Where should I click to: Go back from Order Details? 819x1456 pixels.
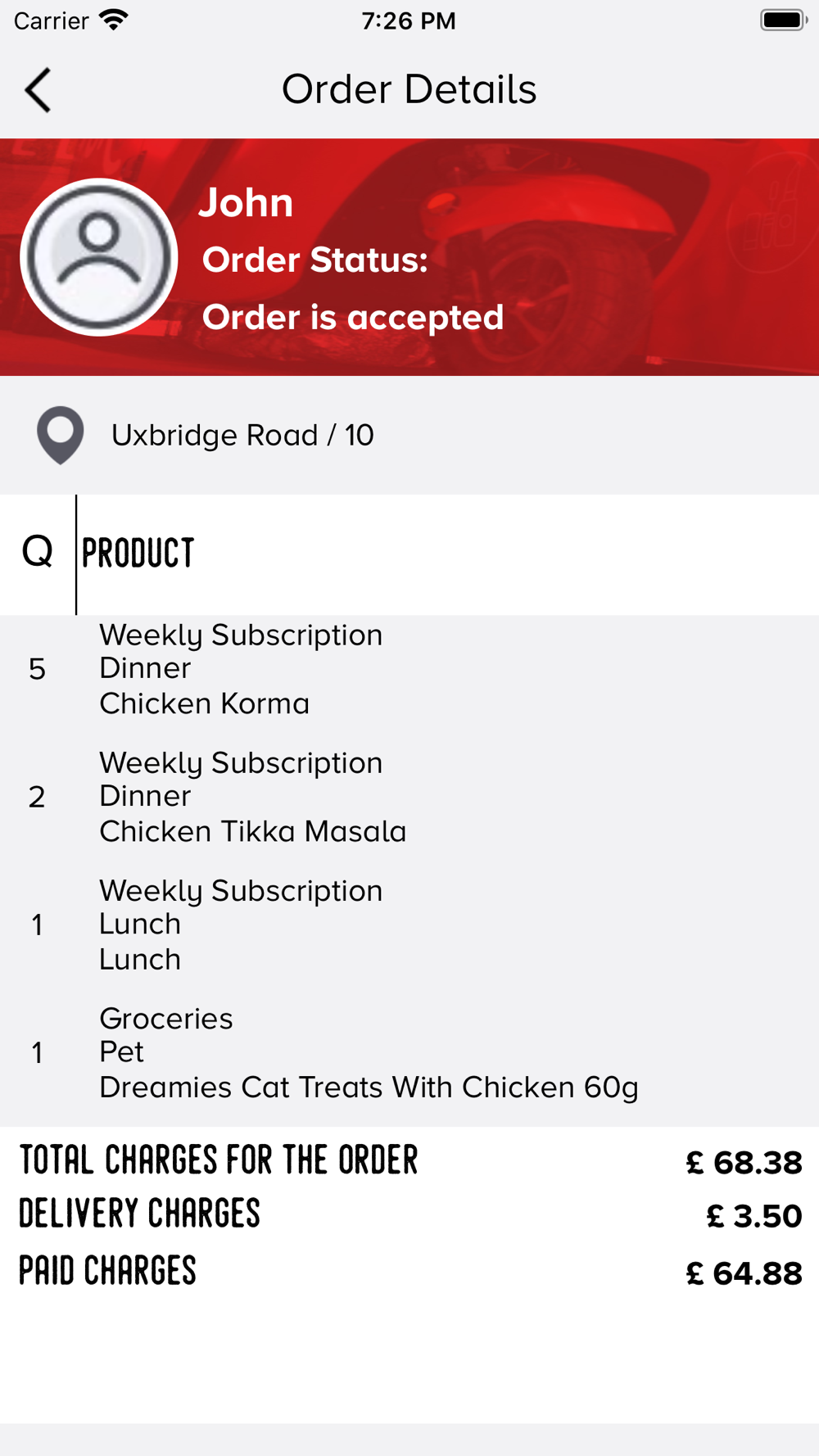click(38, 90)
